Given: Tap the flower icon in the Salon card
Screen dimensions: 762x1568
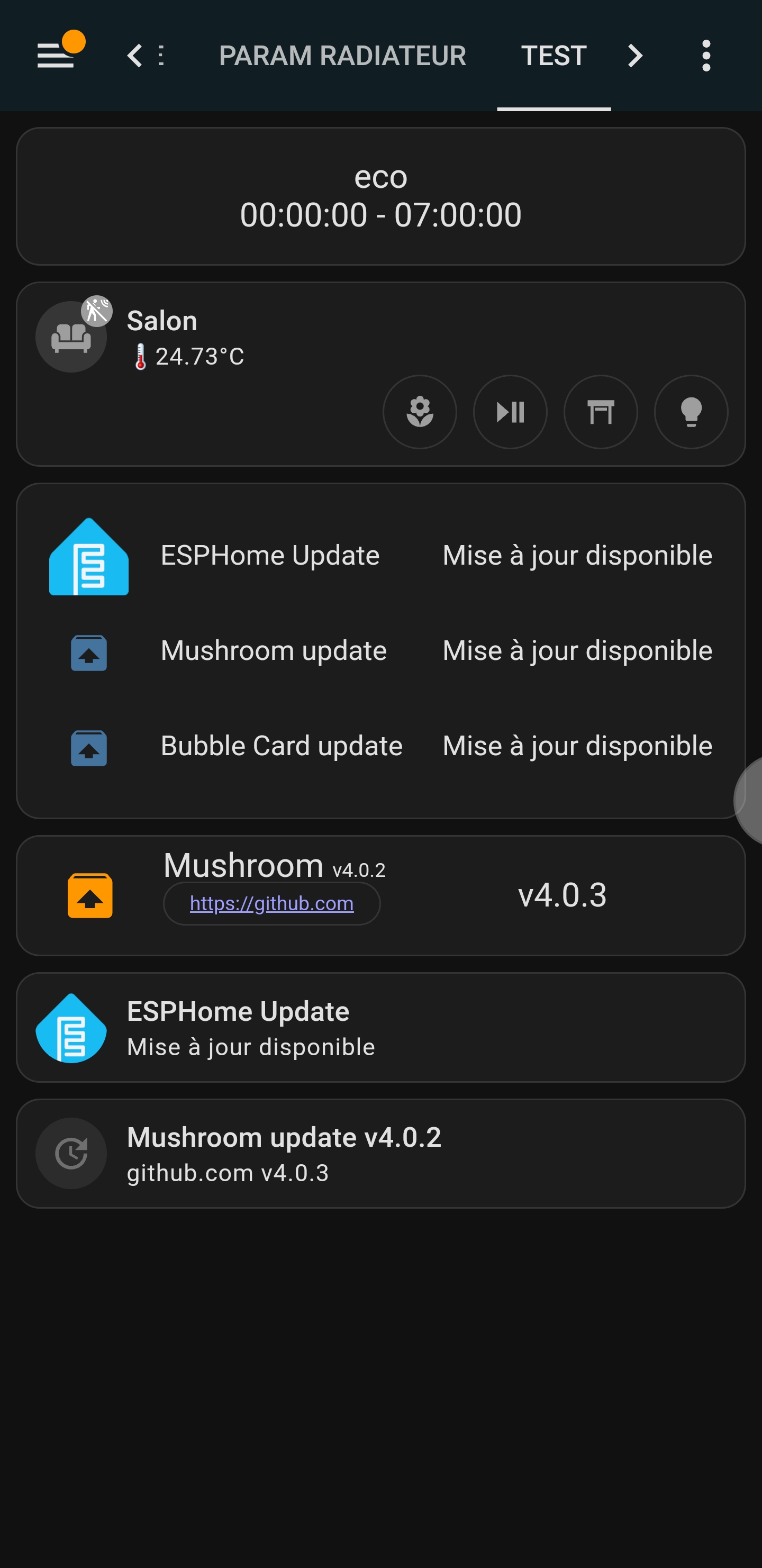Looking at the screenshot, I should pyautogui.click(x=419, y=412).
